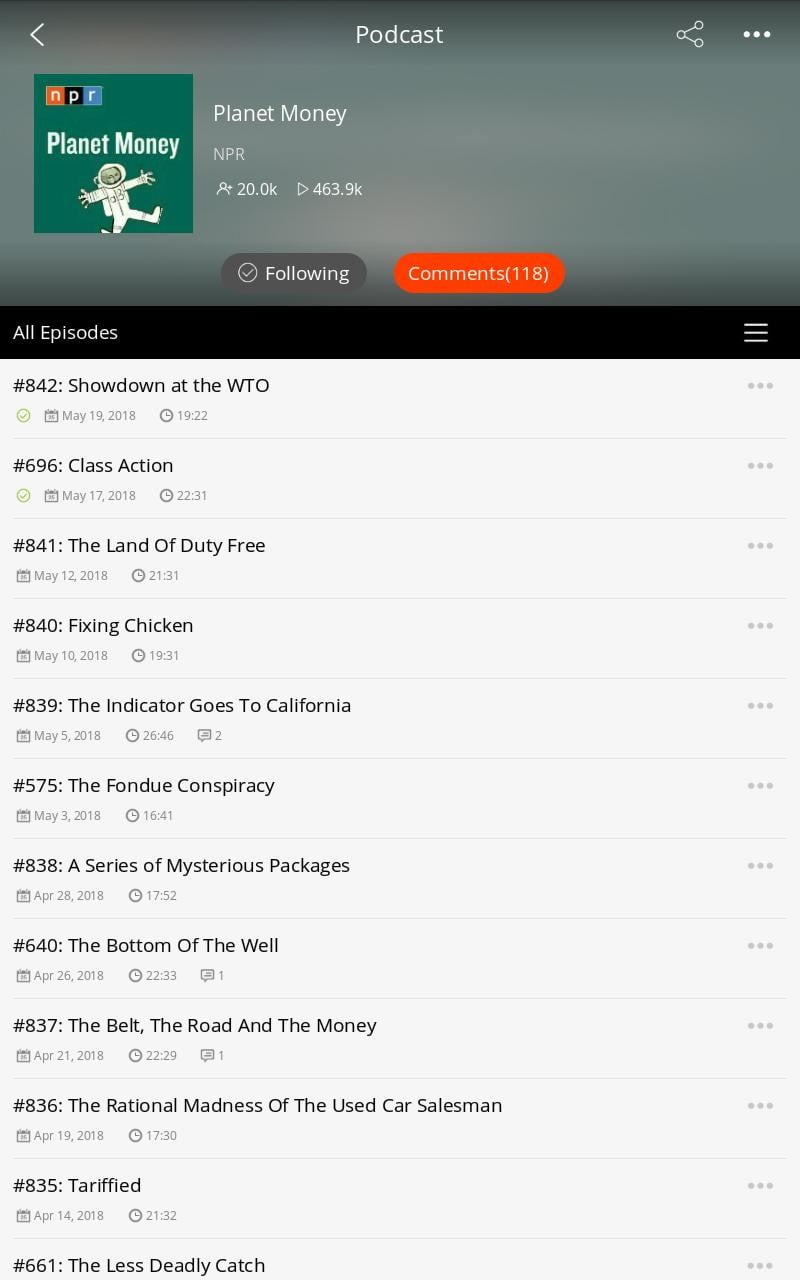The height and width of the screenshot is (1280, 800).
Task: Show more options for #640: The Bottom Of The Well
Action: coord(760,945)
